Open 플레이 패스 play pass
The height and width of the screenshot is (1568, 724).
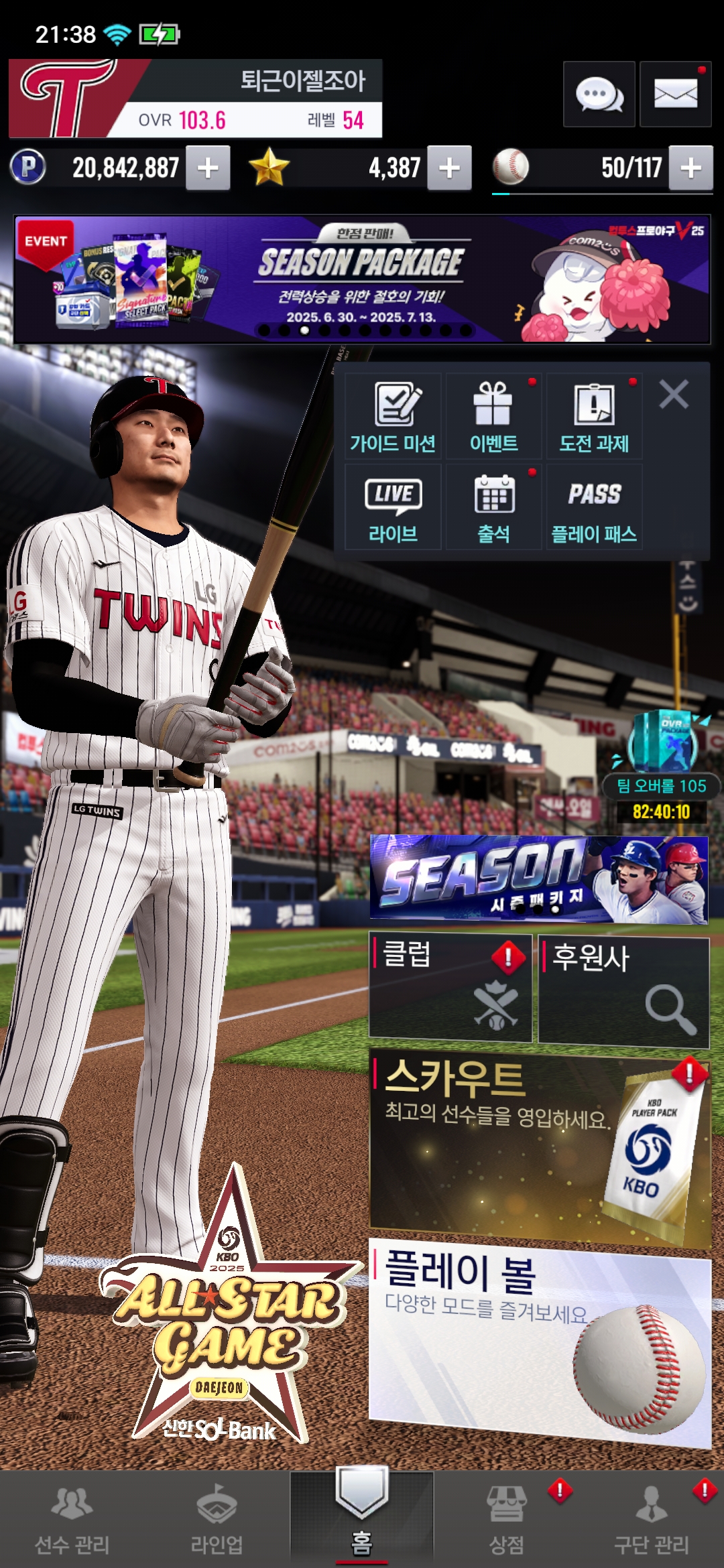pos(594,508)
